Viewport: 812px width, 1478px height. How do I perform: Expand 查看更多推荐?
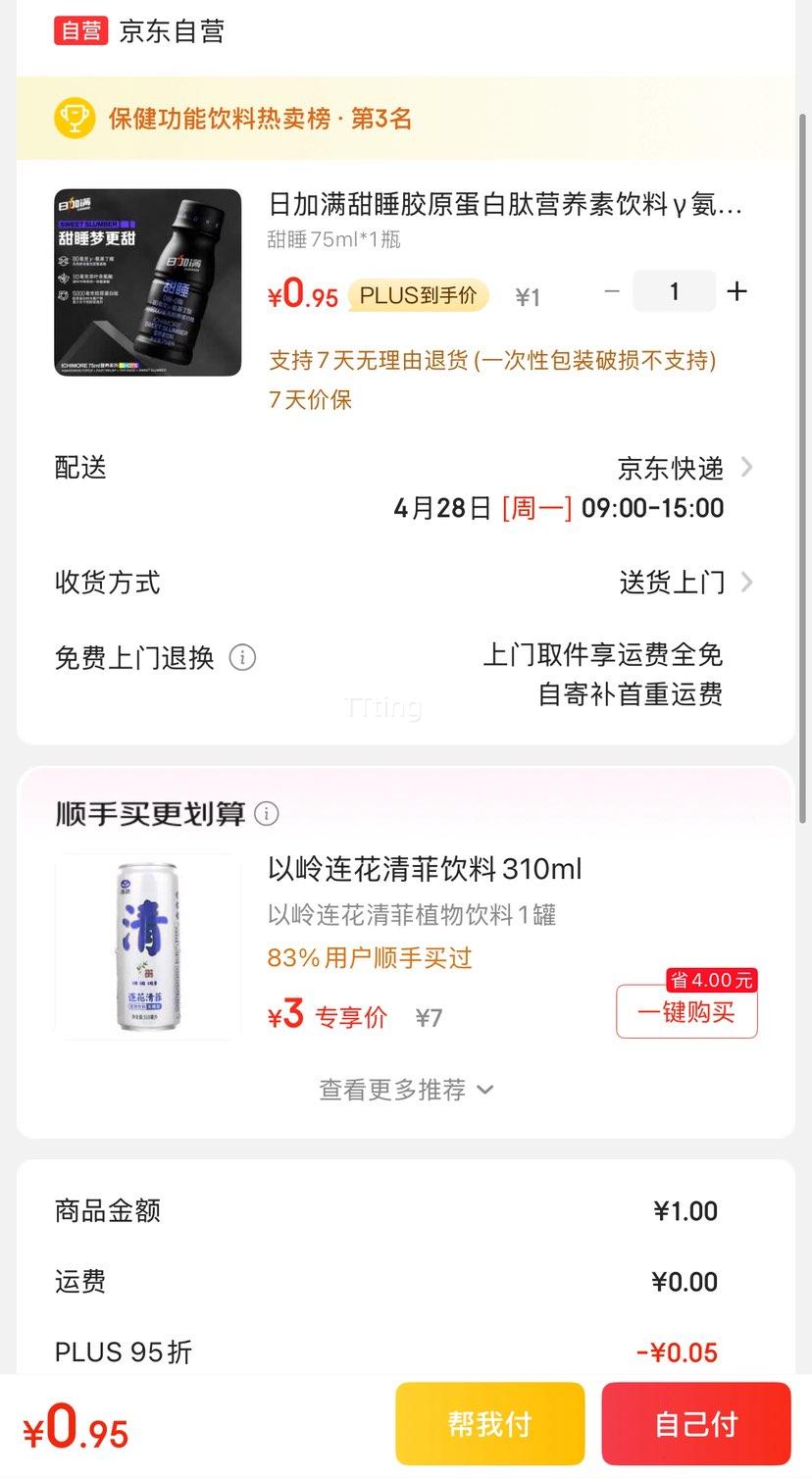405,1090
